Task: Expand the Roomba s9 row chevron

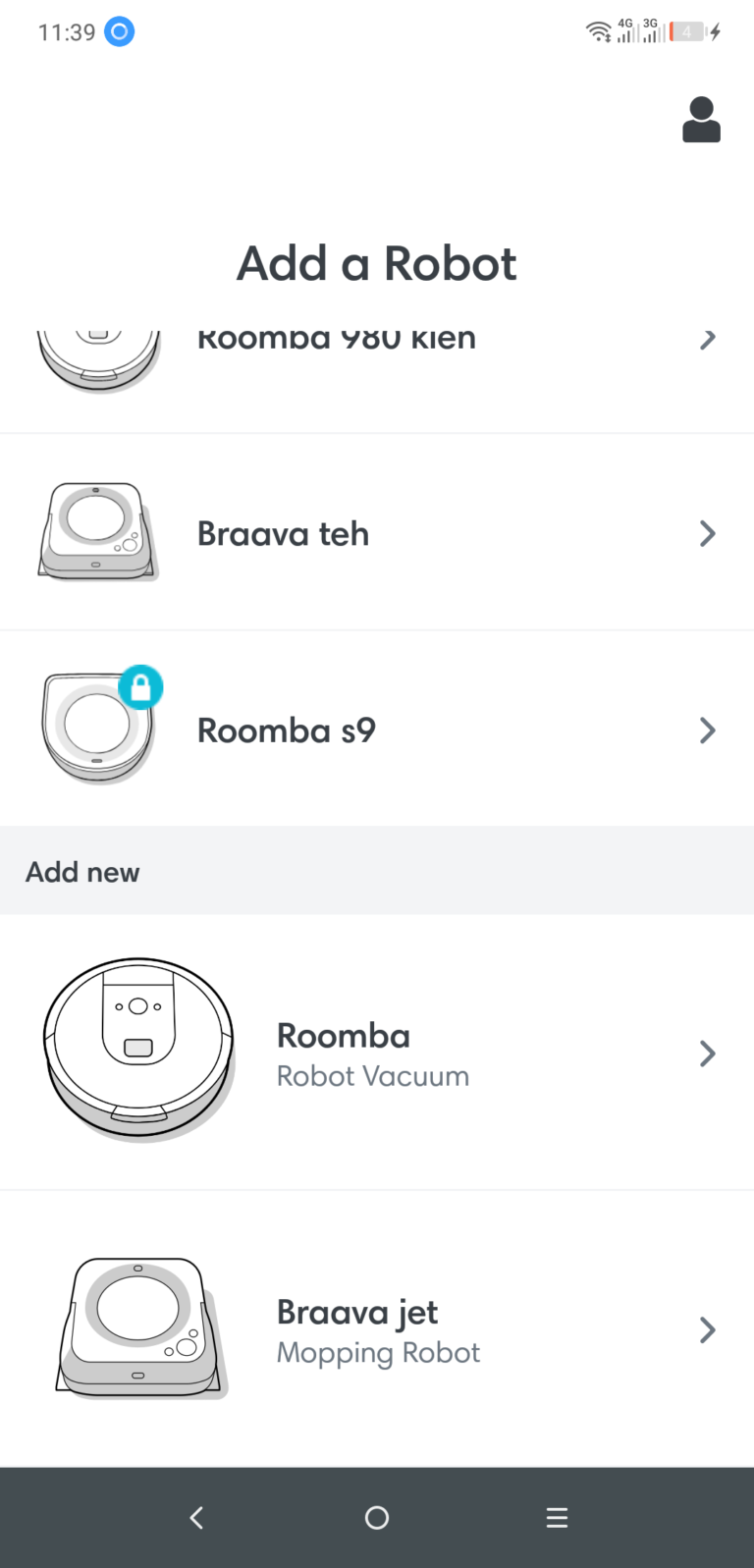Action: (708, 730)
